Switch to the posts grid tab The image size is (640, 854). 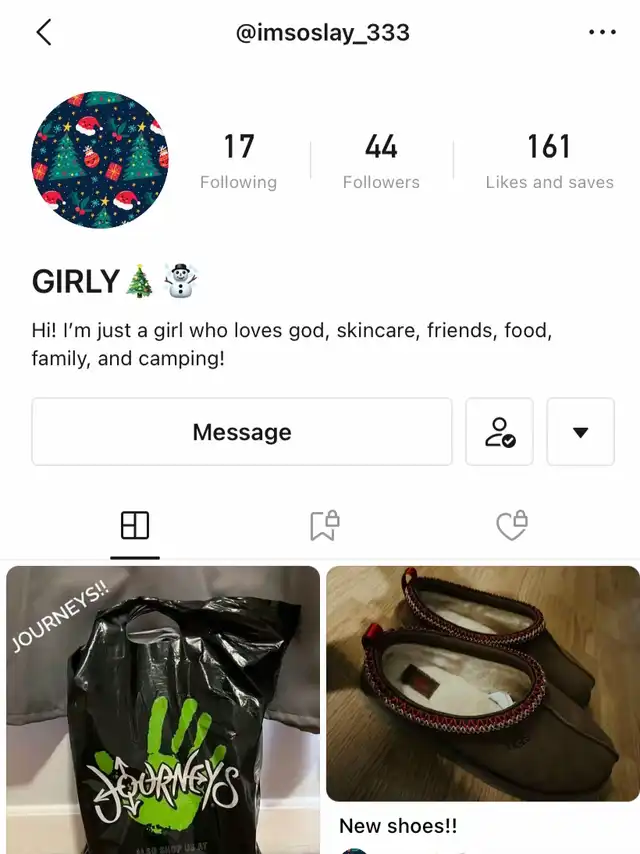coord(135,526)
